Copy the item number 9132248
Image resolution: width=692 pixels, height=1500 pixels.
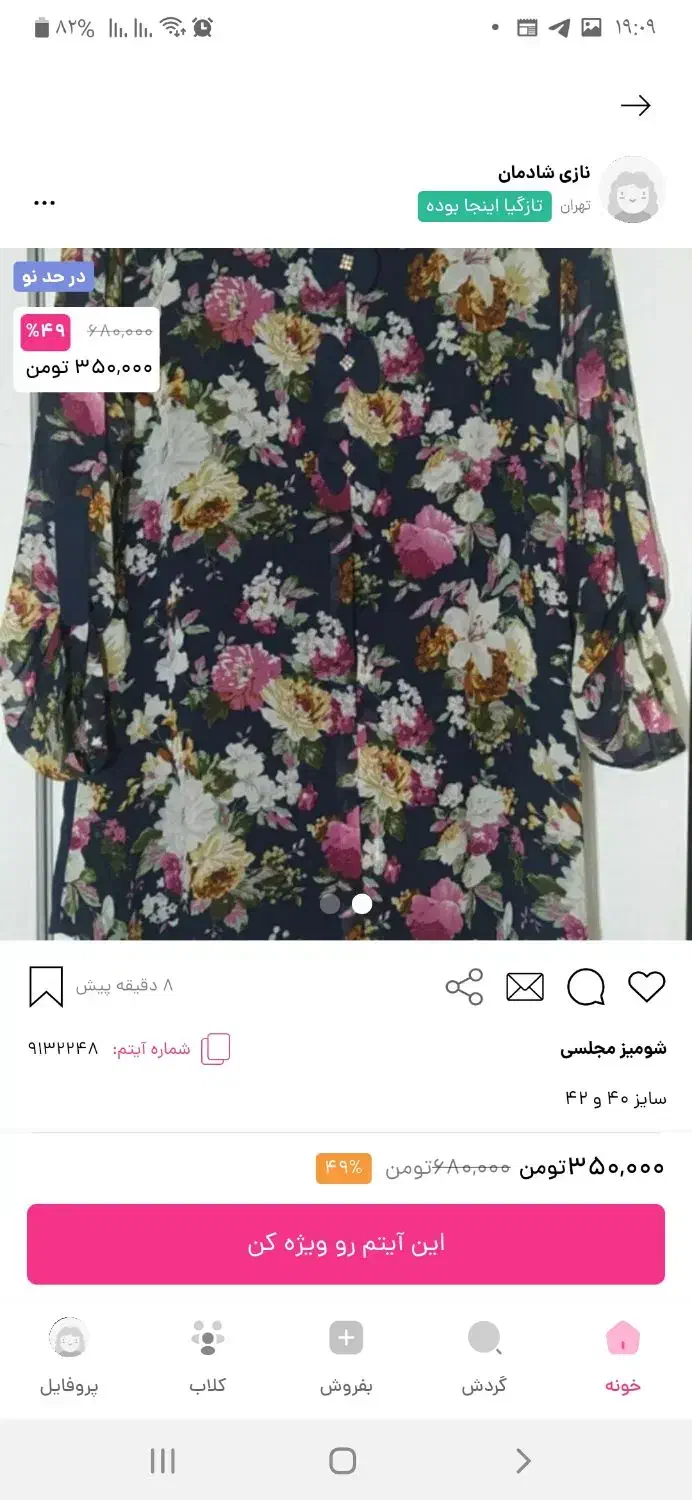[x=216, y=1049]
